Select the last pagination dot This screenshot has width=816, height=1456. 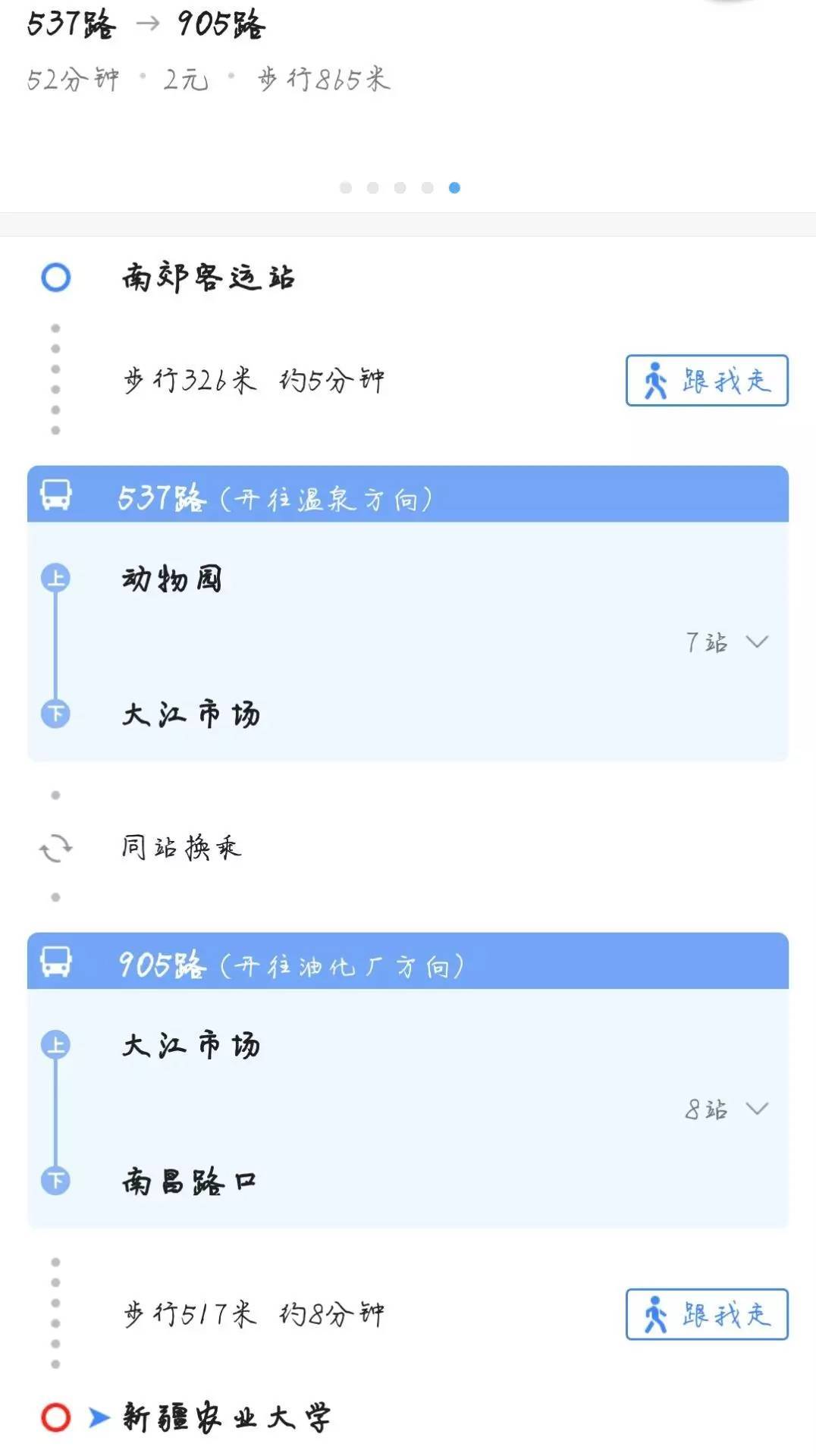454,187
